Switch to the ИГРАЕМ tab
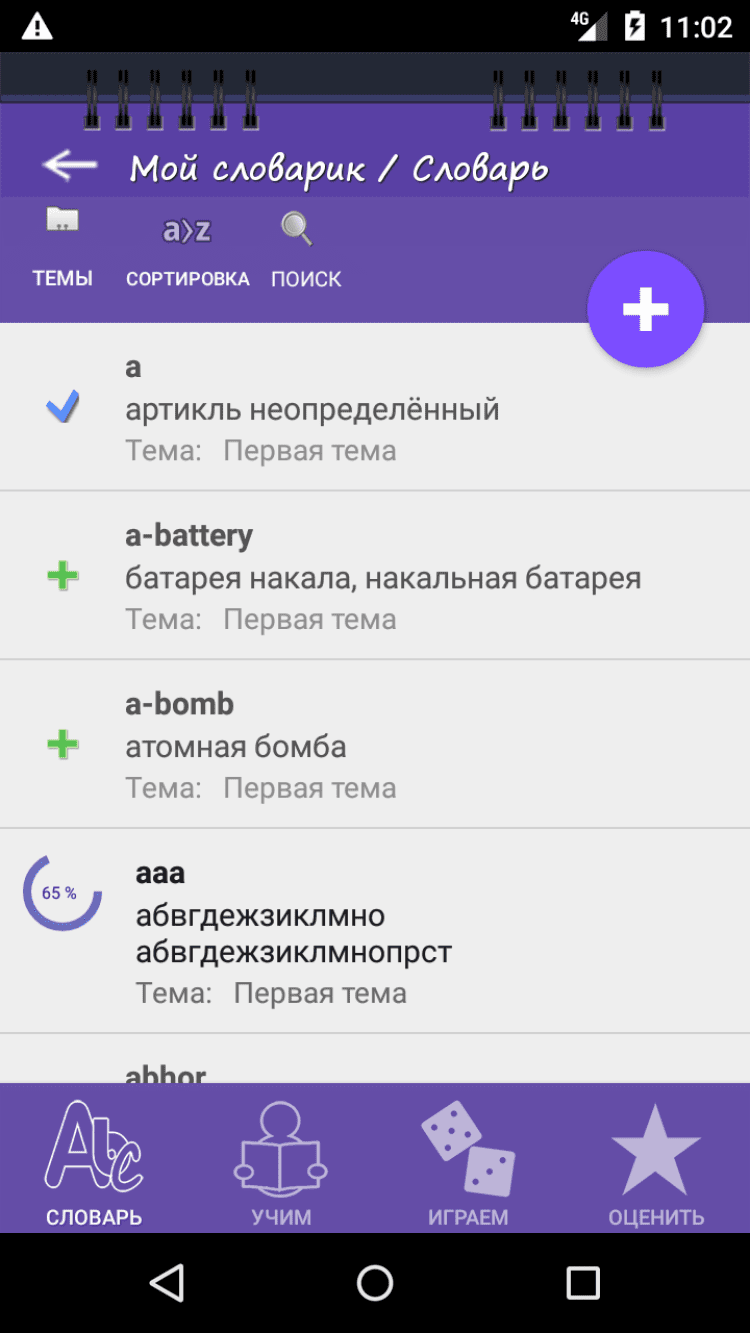The image size is (750, 1333). click(468, 1161)
